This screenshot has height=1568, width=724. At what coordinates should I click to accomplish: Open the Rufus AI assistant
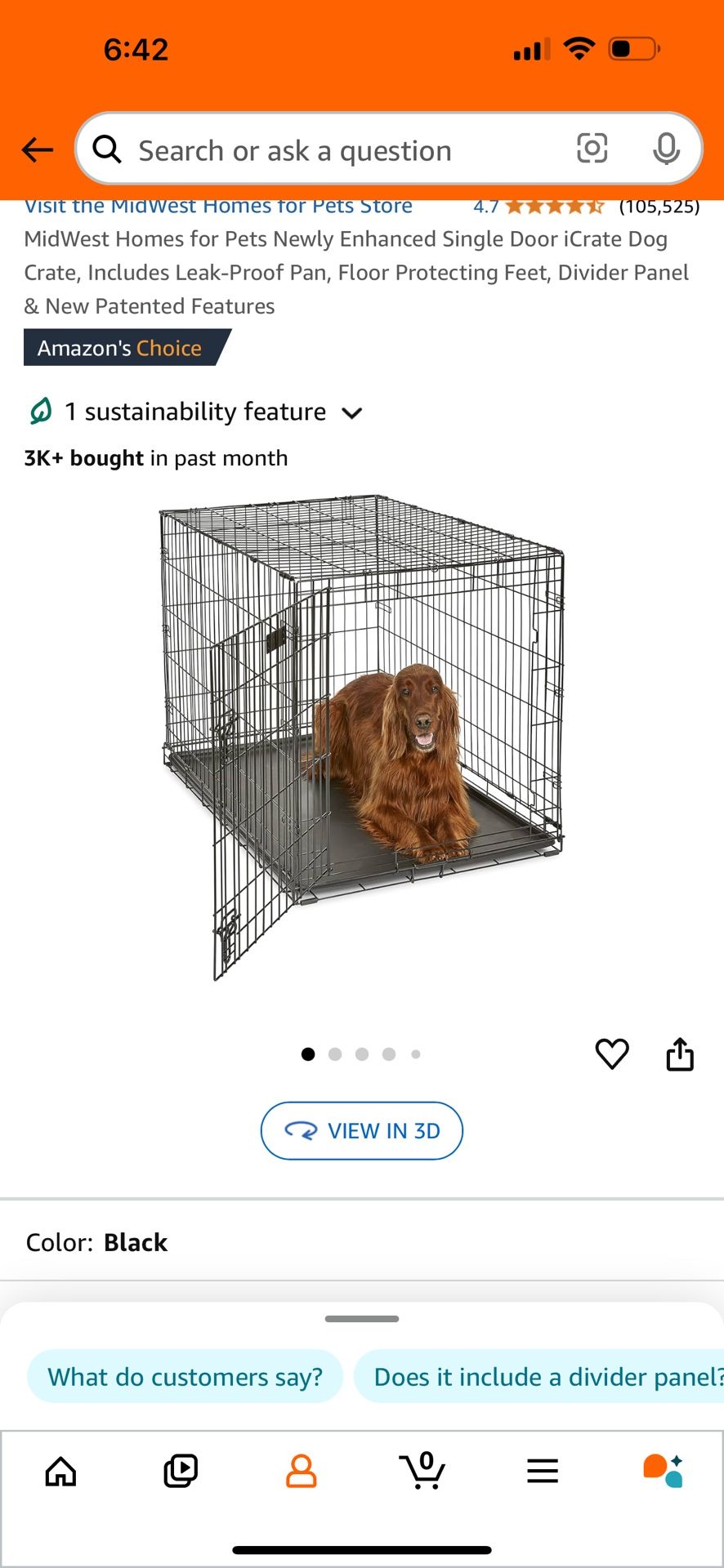(x=663, y=1471)
